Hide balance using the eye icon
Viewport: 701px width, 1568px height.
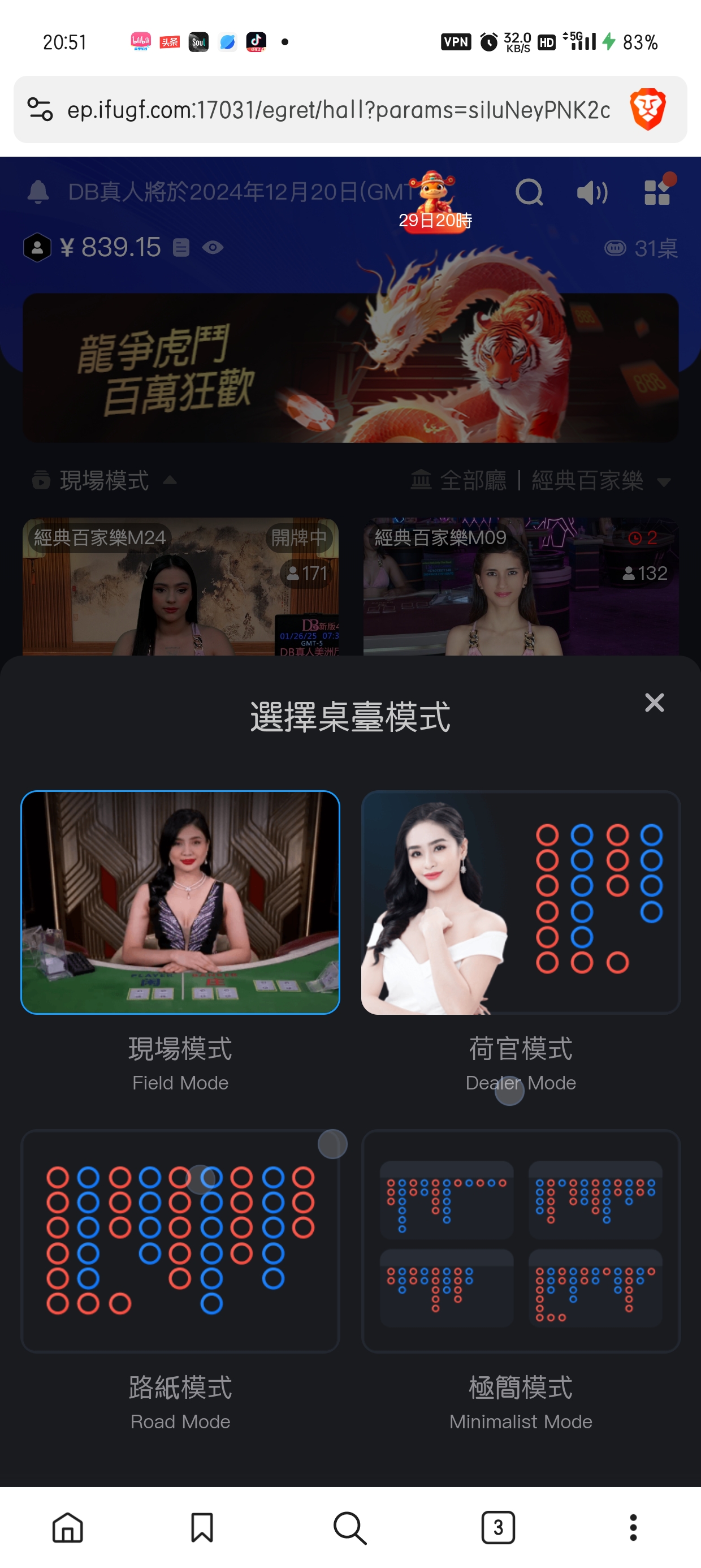click(x=212, y=247)
